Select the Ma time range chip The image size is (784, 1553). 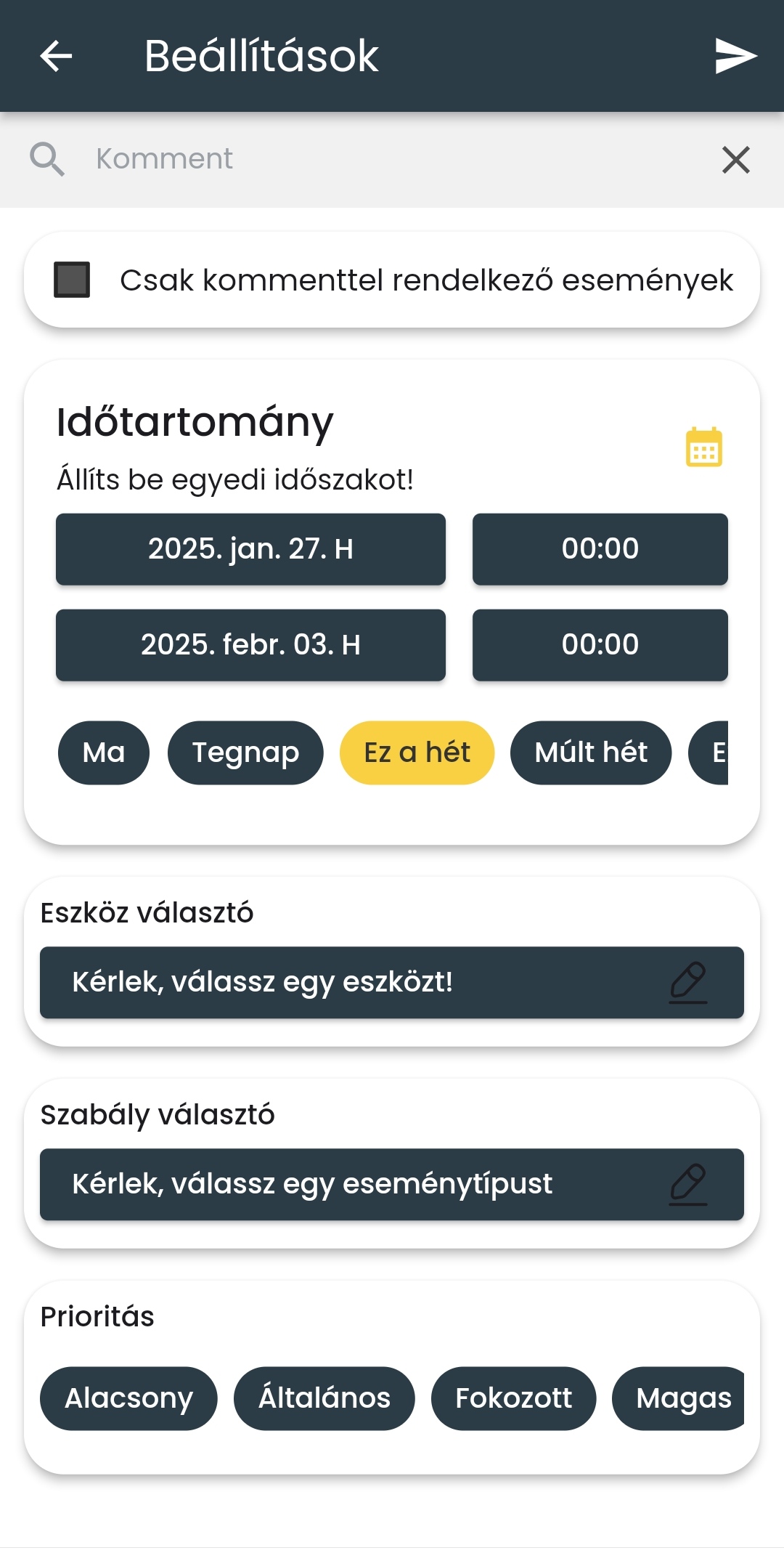pos(104,753)
